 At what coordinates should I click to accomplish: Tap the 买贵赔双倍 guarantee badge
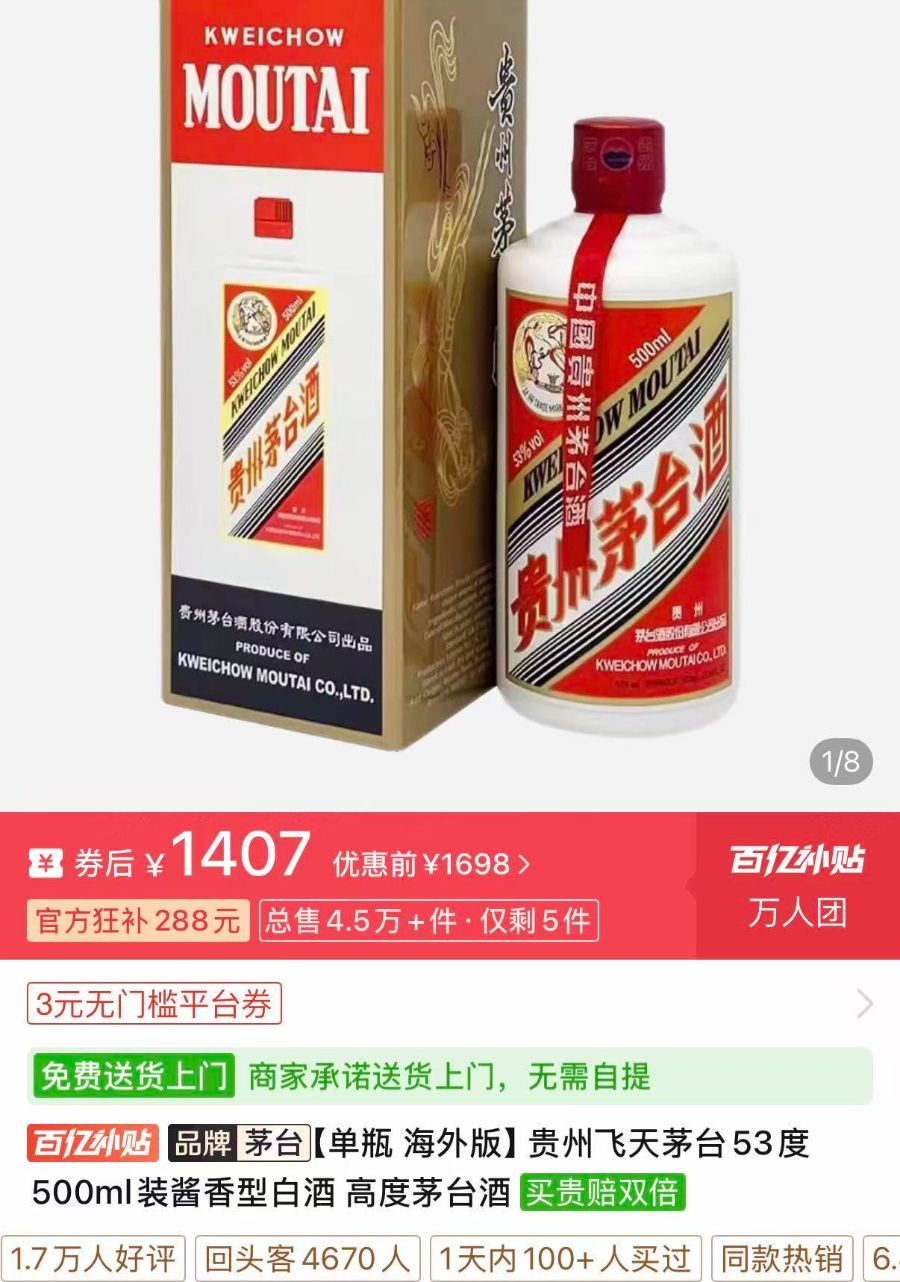tap(603, 1192)
